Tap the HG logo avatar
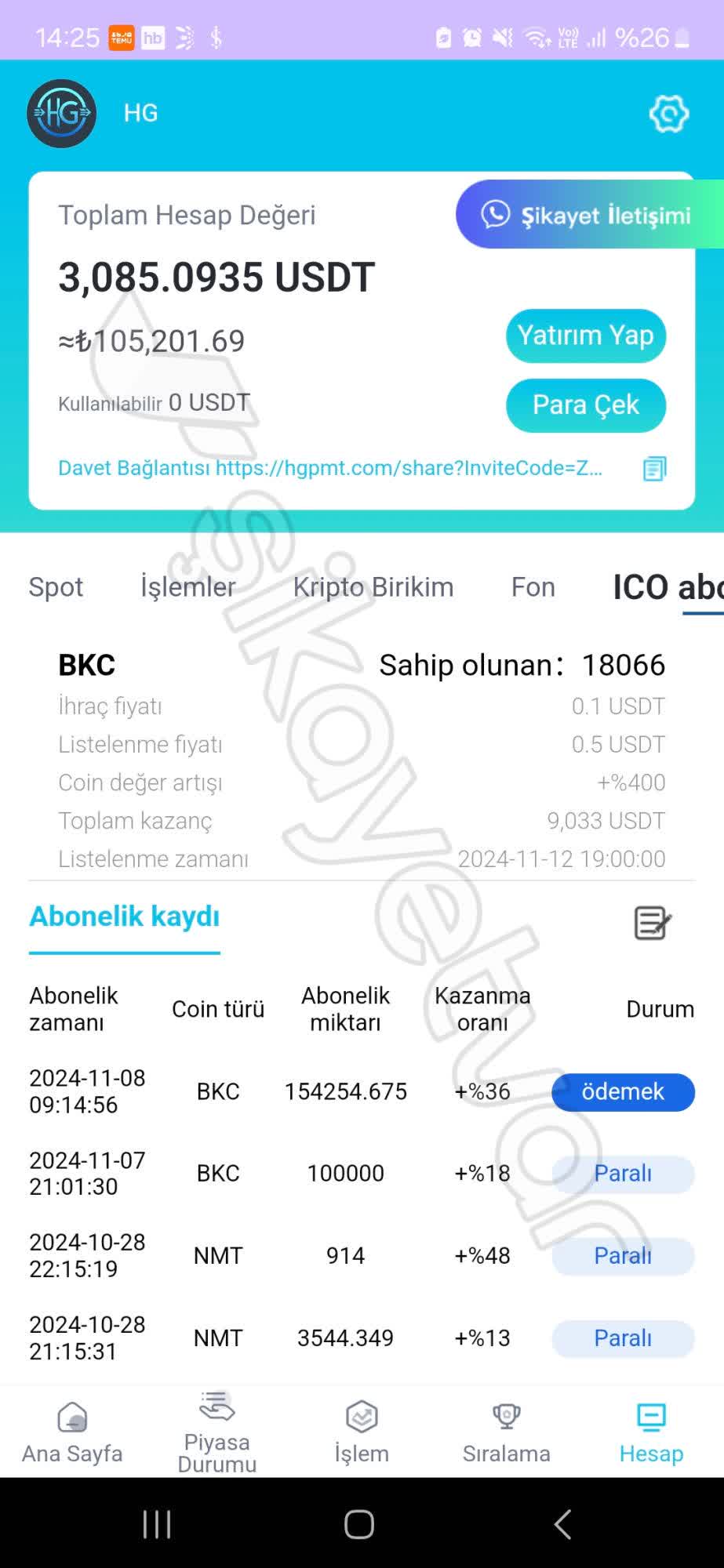Image resolution: width=724 pixels, height=1568 pixels. 61,112
